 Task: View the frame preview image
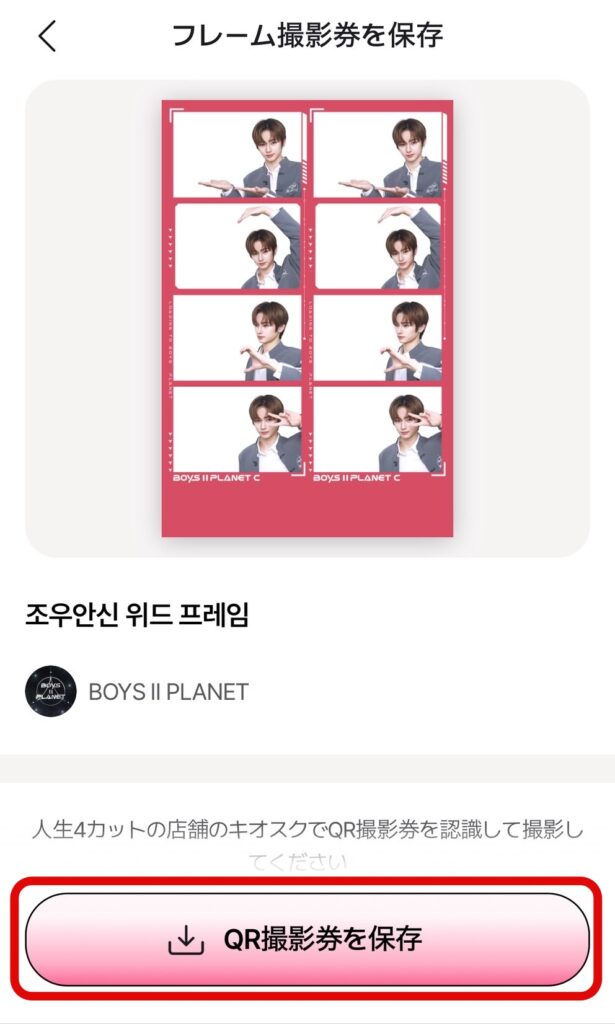pos(307,318)
